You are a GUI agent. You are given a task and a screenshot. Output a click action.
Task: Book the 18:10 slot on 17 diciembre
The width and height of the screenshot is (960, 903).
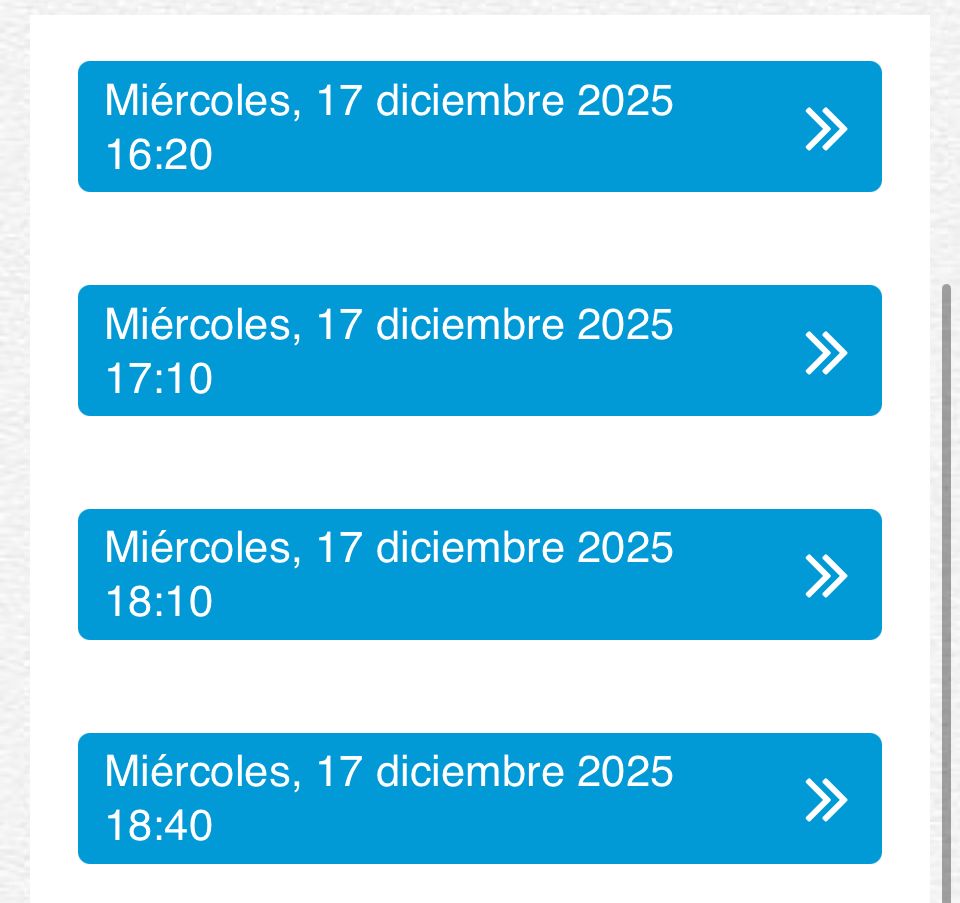point(479,575)
